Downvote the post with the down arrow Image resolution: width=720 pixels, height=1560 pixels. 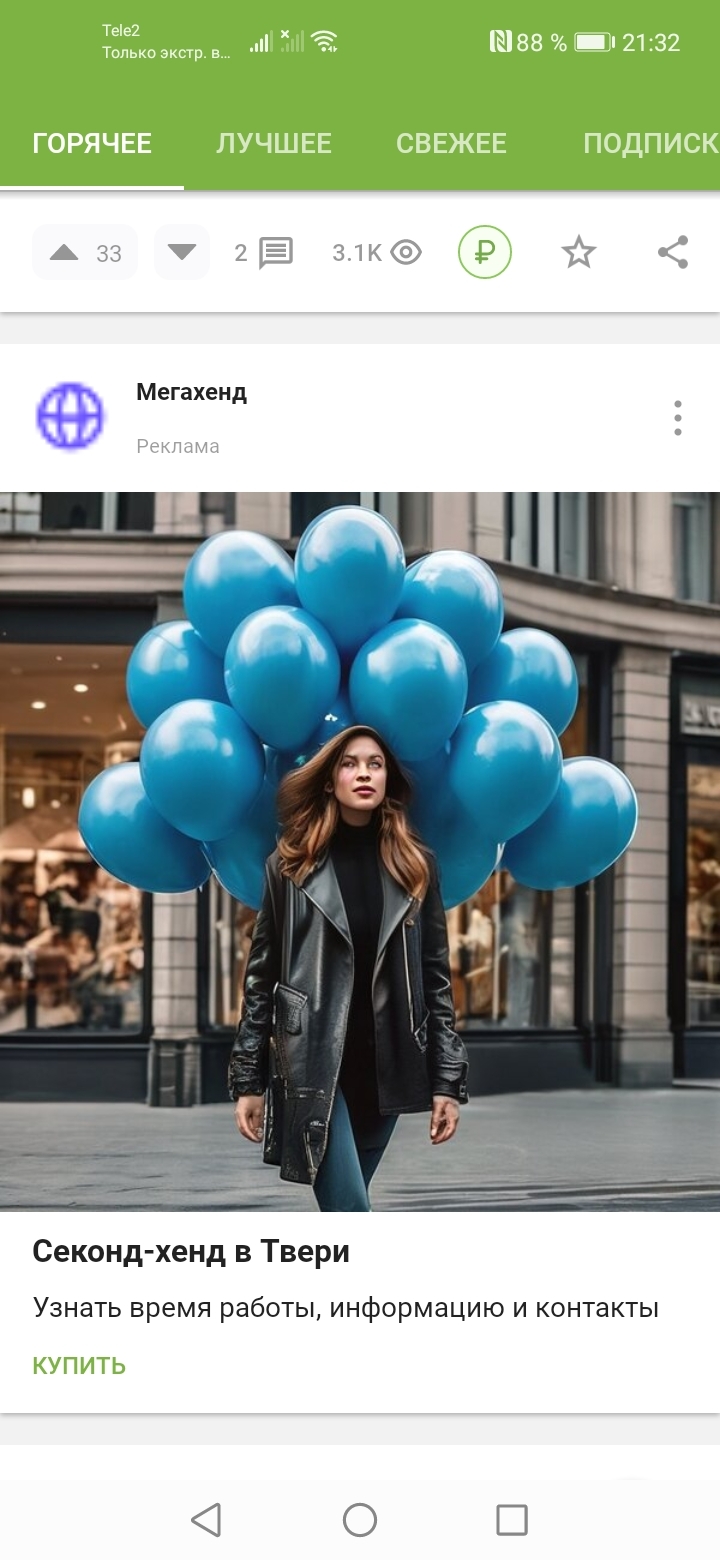tap(182, 252)
